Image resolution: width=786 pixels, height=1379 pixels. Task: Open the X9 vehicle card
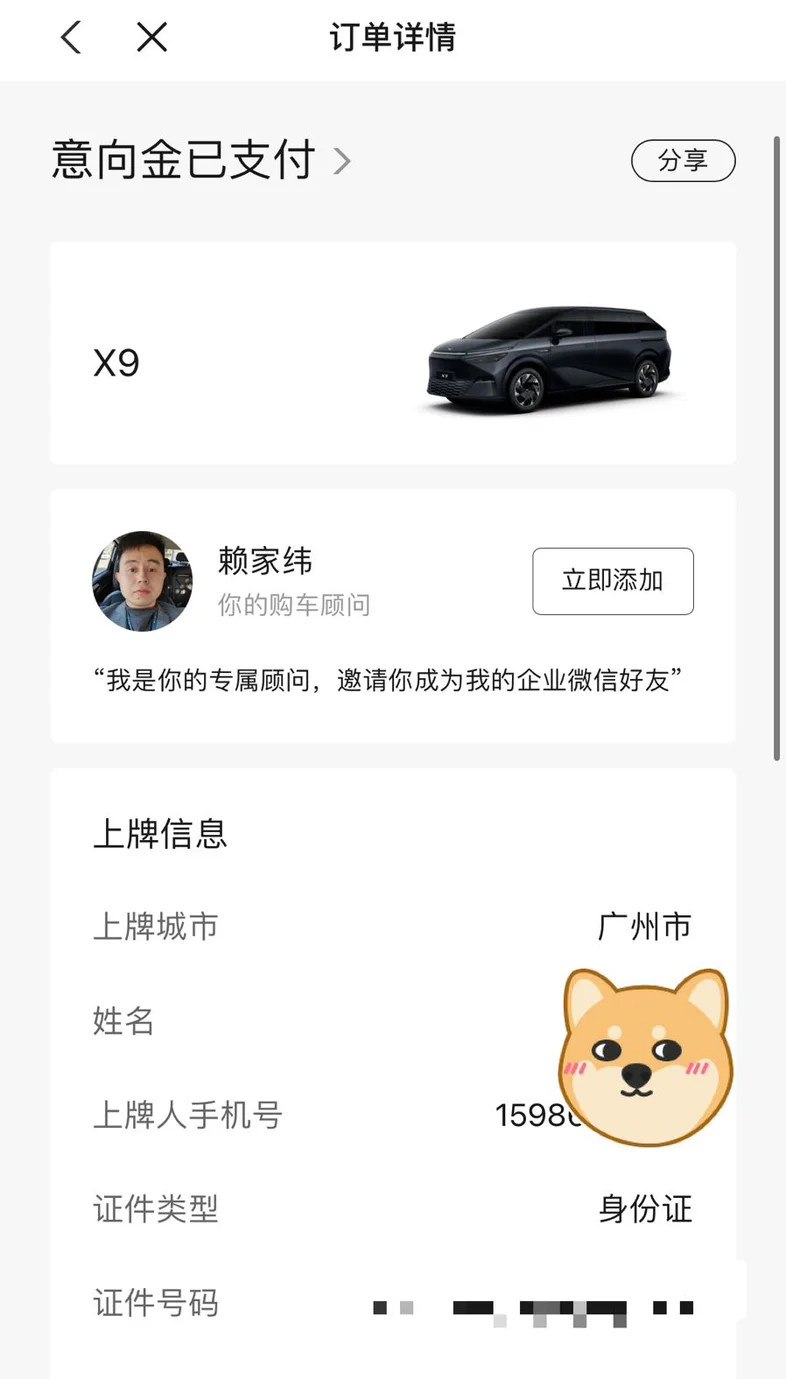(393, 353)
